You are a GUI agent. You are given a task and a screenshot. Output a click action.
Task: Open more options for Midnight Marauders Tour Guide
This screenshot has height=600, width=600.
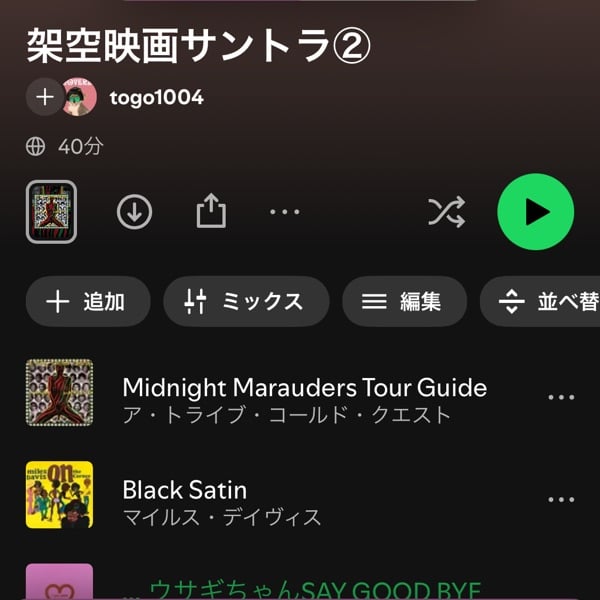[561, 397]
